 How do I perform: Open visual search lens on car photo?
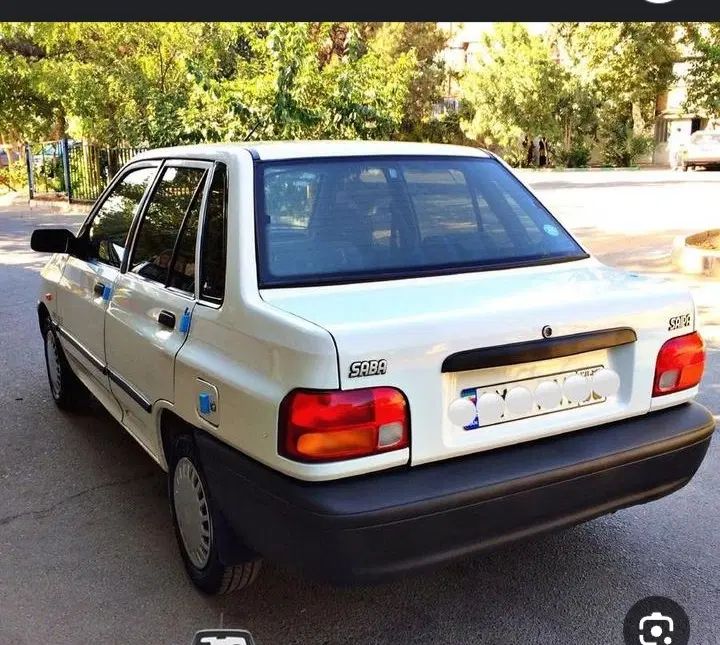point(656,627)
